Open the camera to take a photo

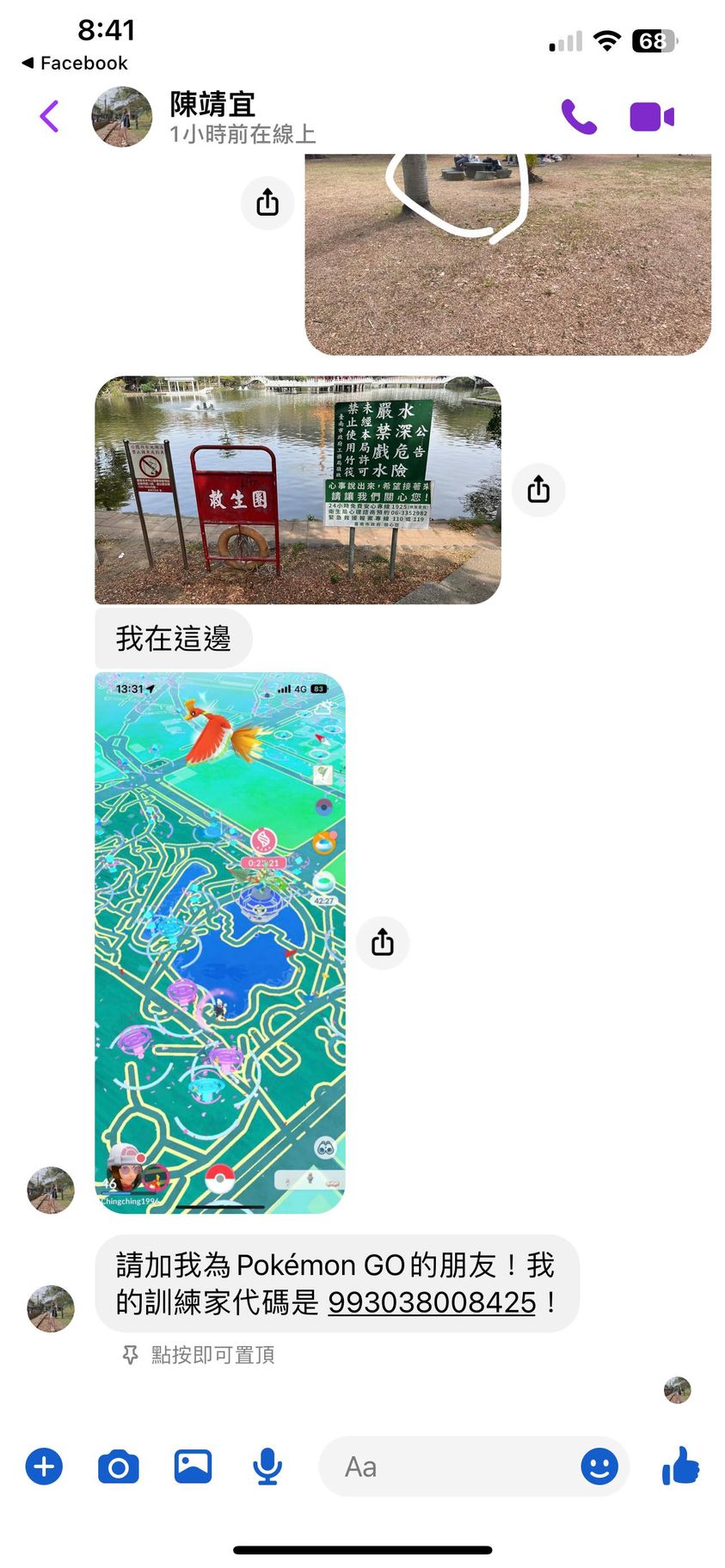pos(119,1467)
